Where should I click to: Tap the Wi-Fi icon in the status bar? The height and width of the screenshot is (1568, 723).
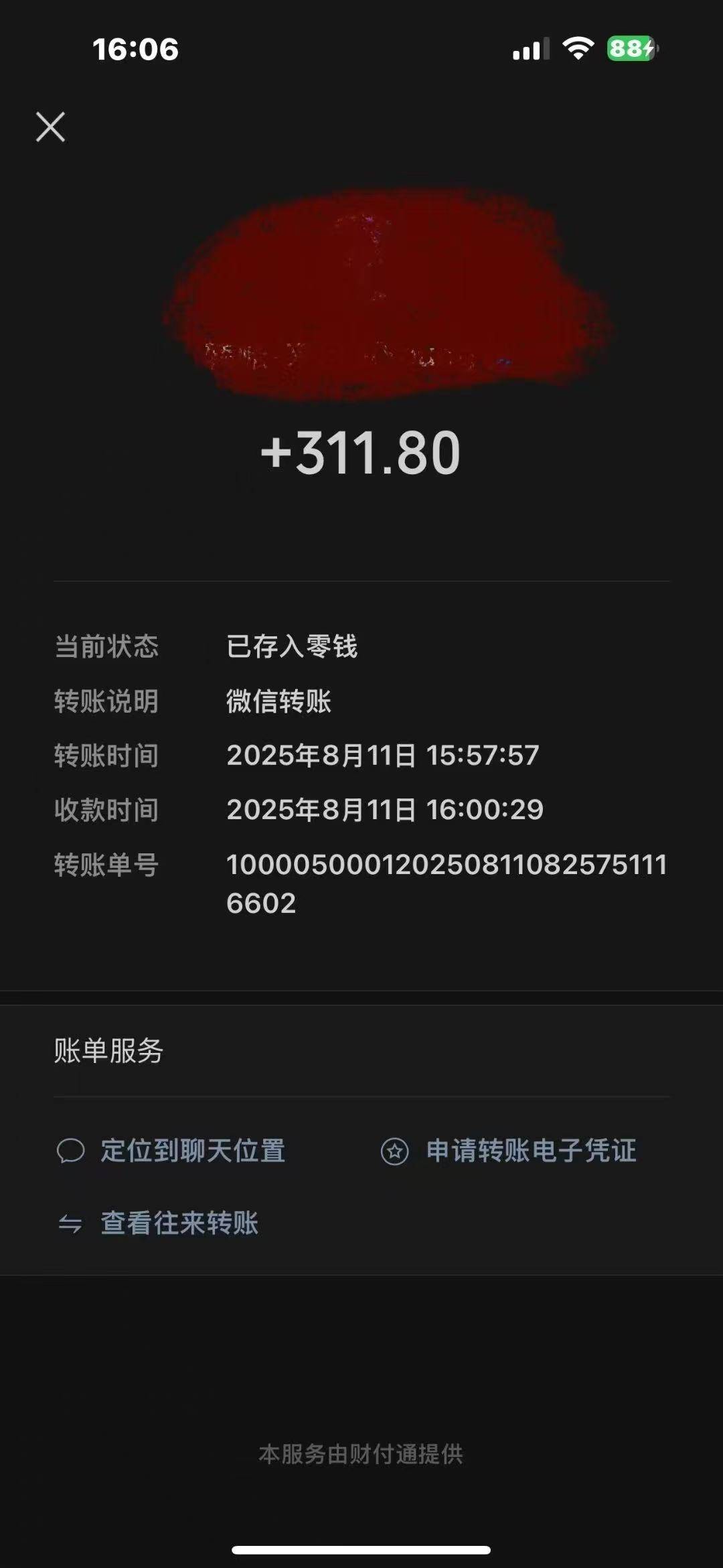(x=576, y=47)
